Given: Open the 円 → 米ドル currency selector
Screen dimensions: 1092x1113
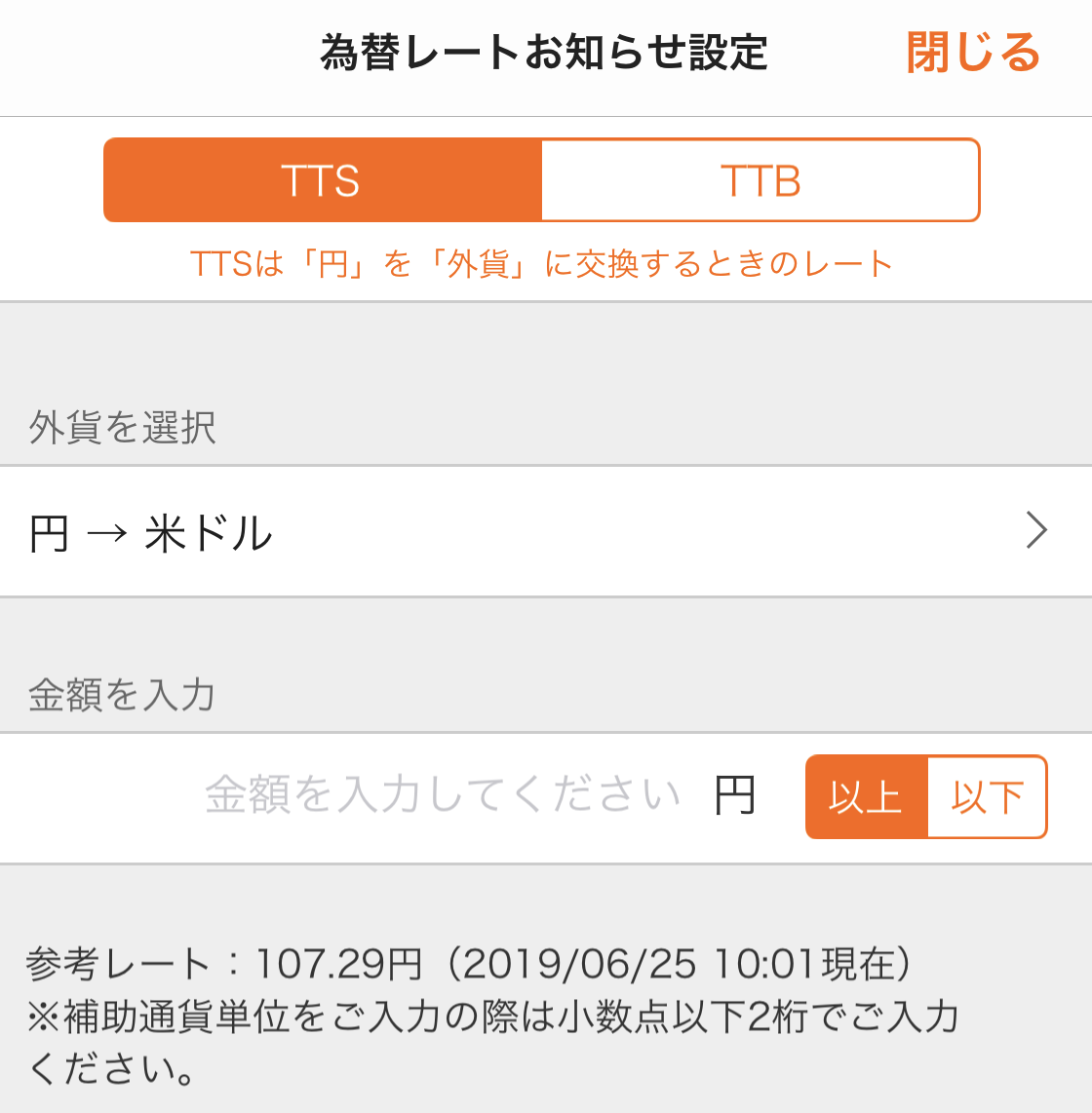Looking at the screenshot, I should (x=390, y=532).
